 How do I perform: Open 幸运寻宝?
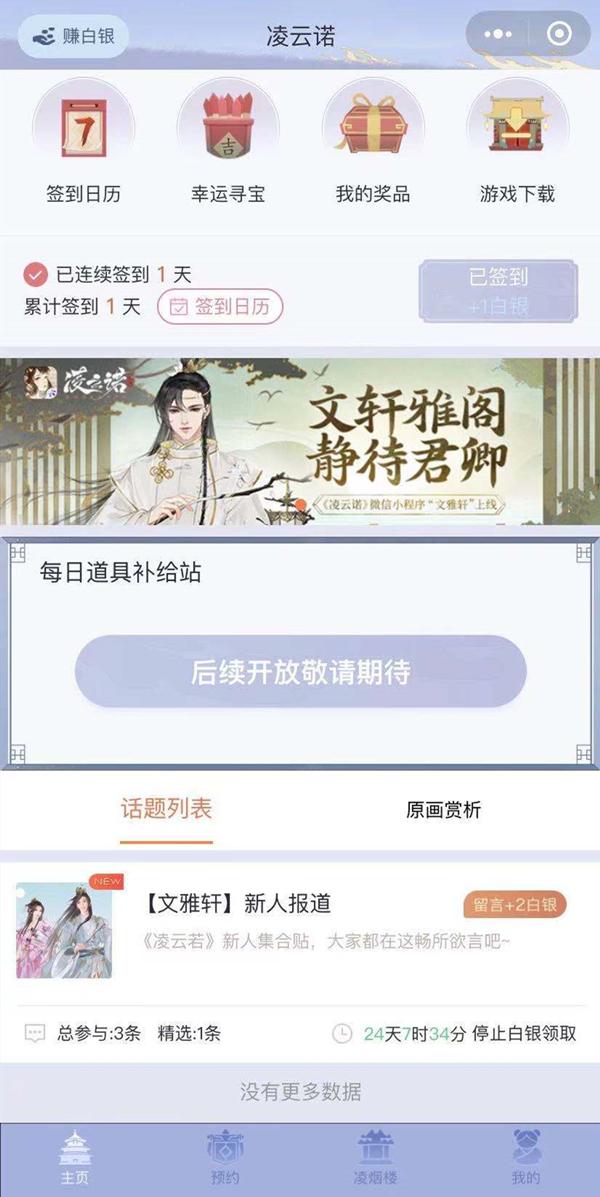click(228, 130)
